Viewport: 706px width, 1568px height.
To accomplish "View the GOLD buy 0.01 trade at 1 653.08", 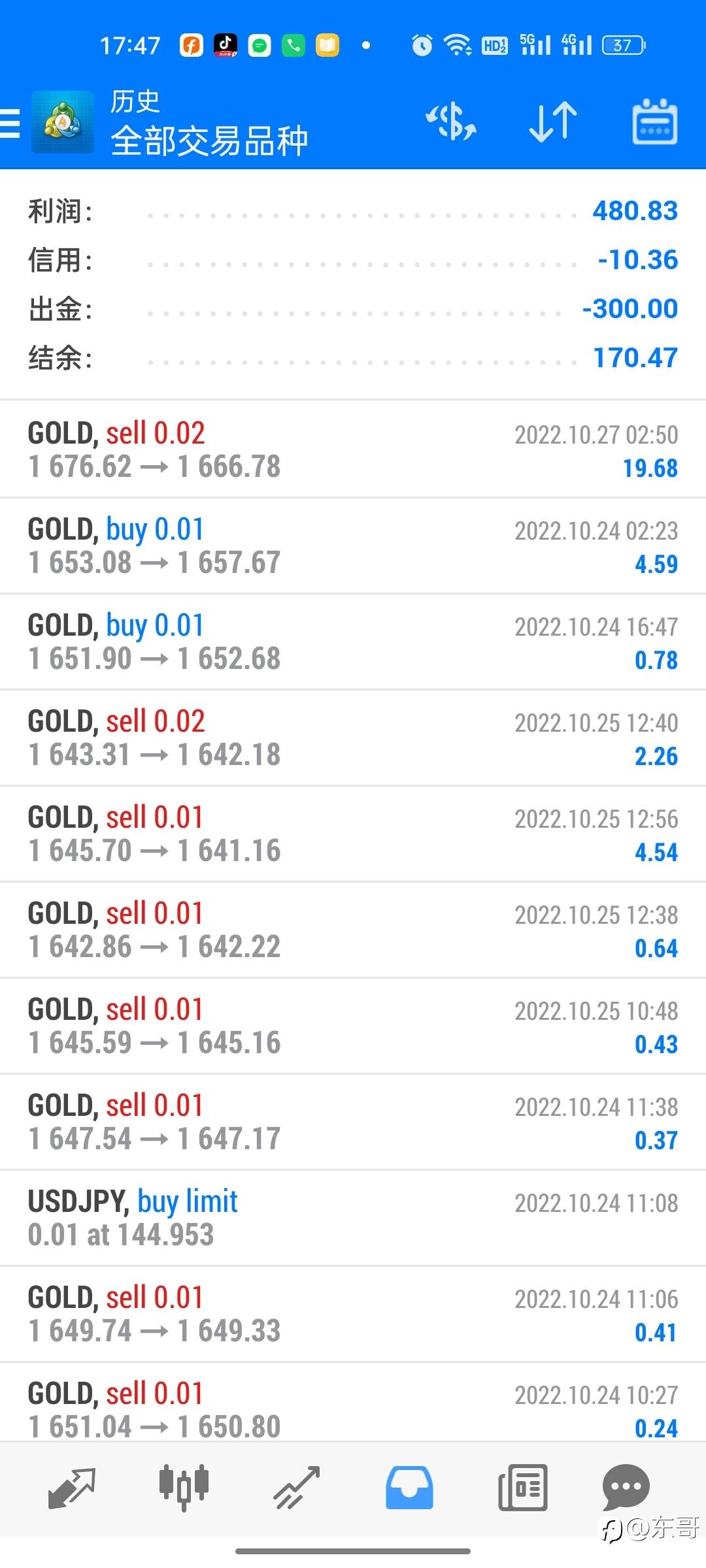I will (353, 546).
